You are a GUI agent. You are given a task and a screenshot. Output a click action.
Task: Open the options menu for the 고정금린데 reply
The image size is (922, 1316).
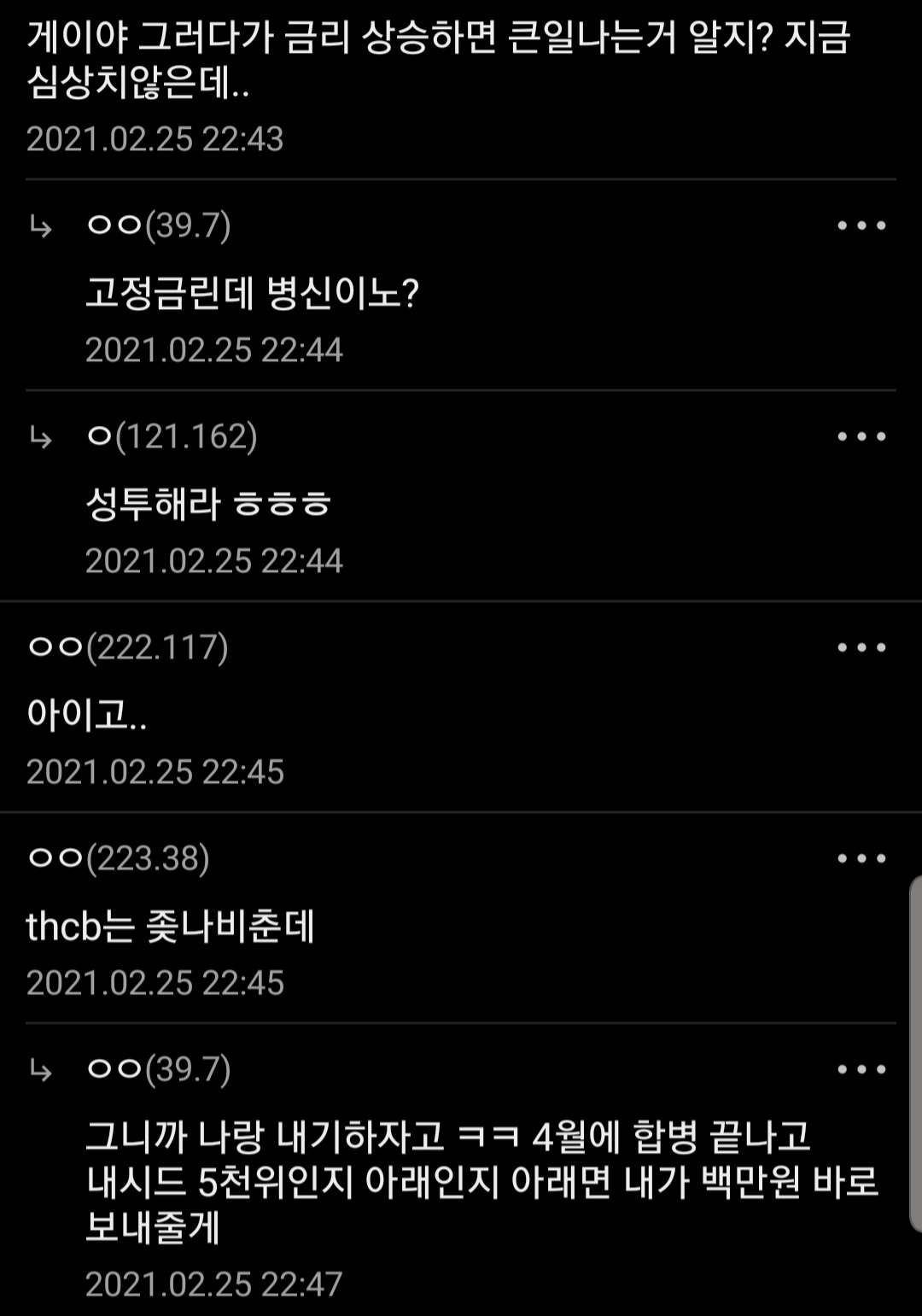click(x=861, y=226)
